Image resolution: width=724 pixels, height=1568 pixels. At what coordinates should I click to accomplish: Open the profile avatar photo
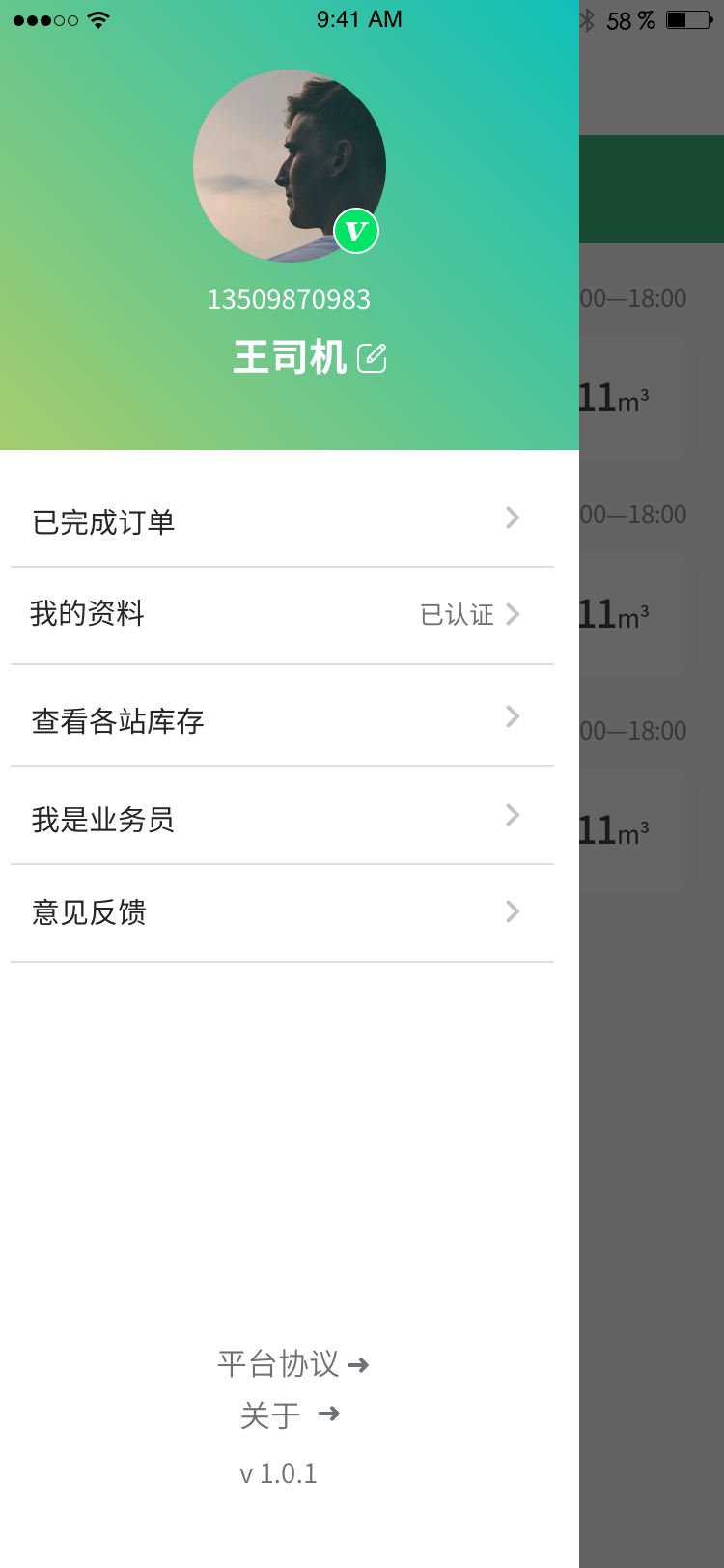290,166
